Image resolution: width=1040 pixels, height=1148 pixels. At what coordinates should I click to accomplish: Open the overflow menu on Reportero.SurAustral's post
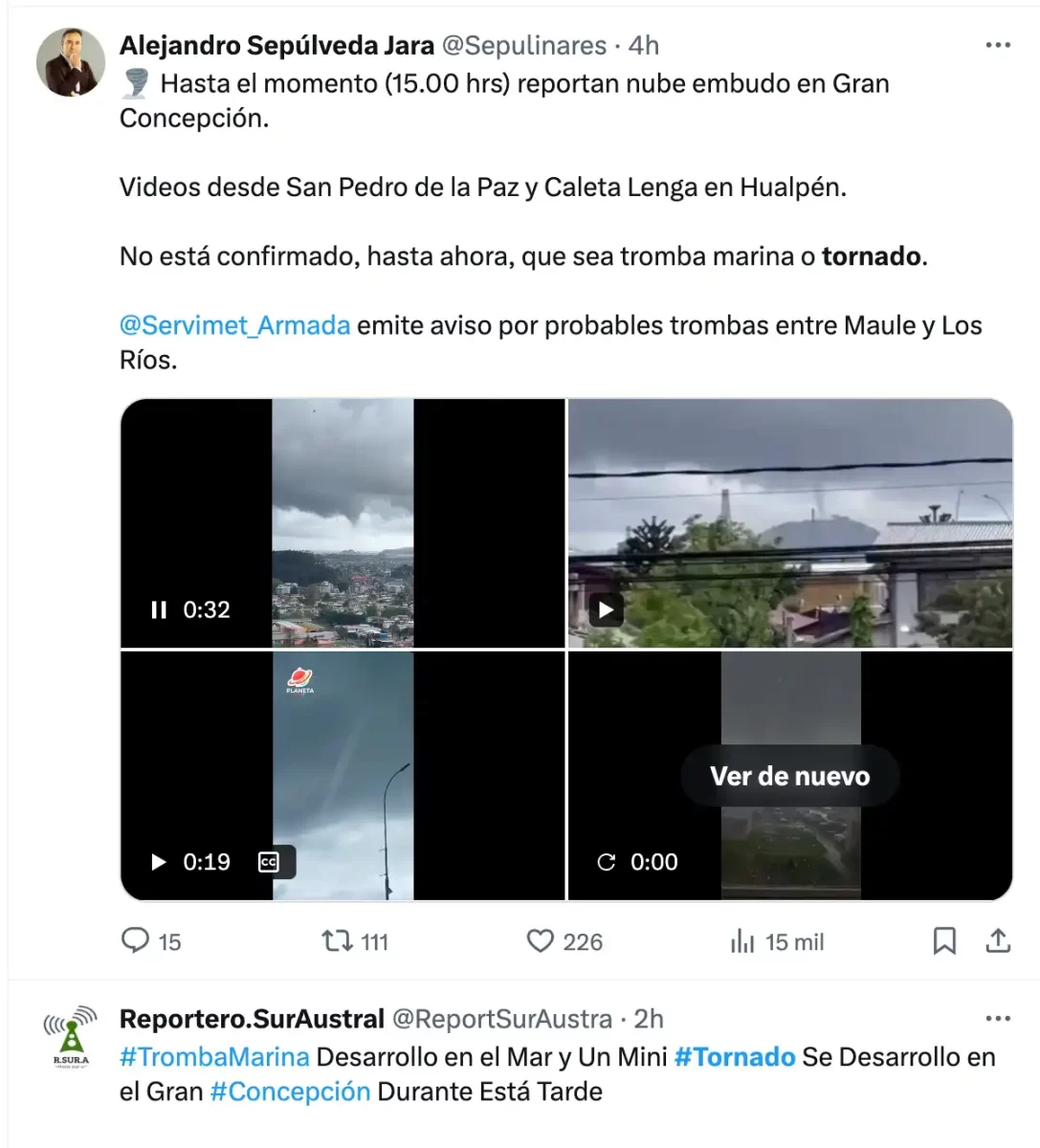pos(997,1019)
